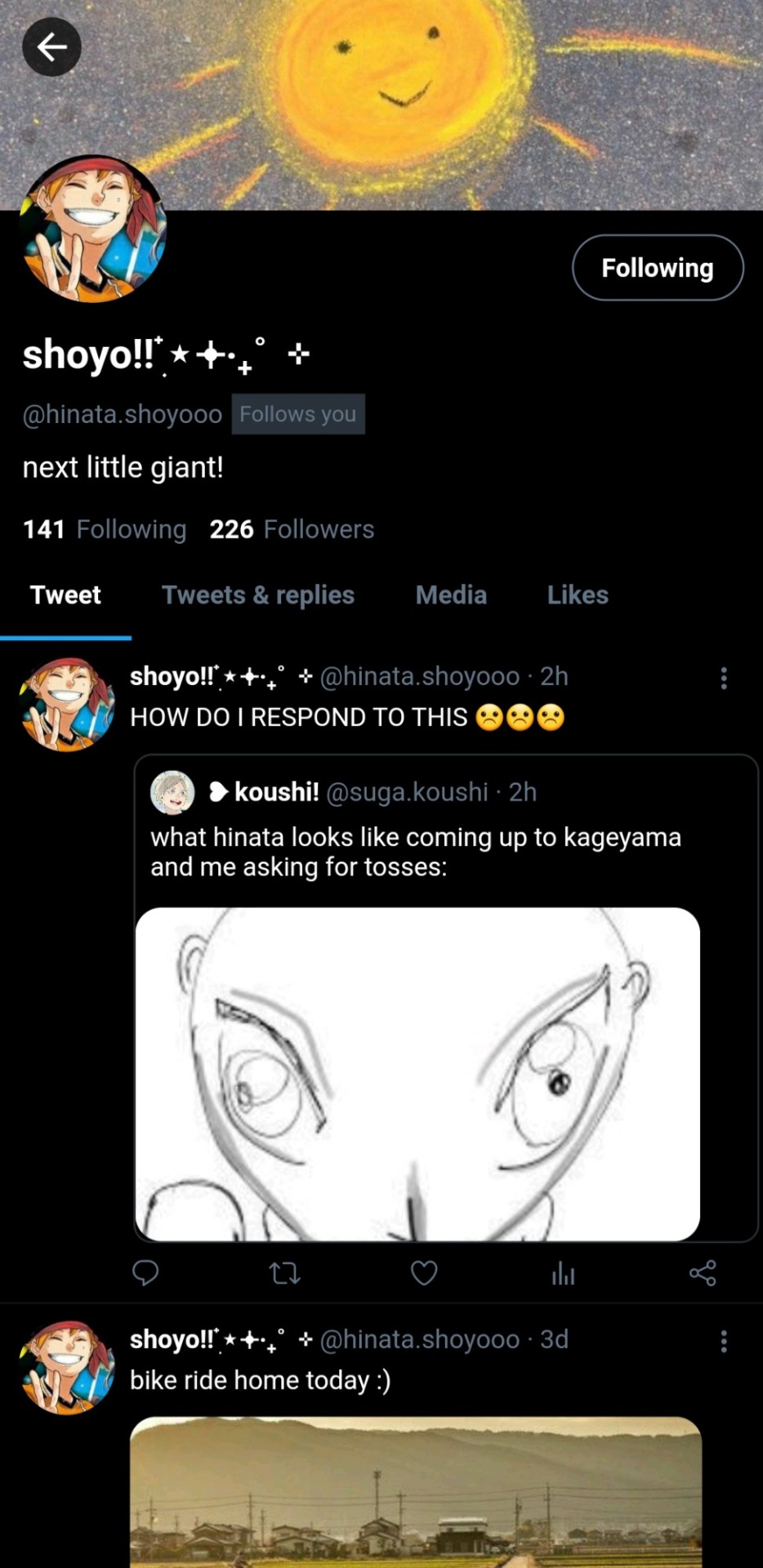Go back using the arrow icon
Screen dimensions: 763x1568
pyautogui.click(x=51, y=47)
